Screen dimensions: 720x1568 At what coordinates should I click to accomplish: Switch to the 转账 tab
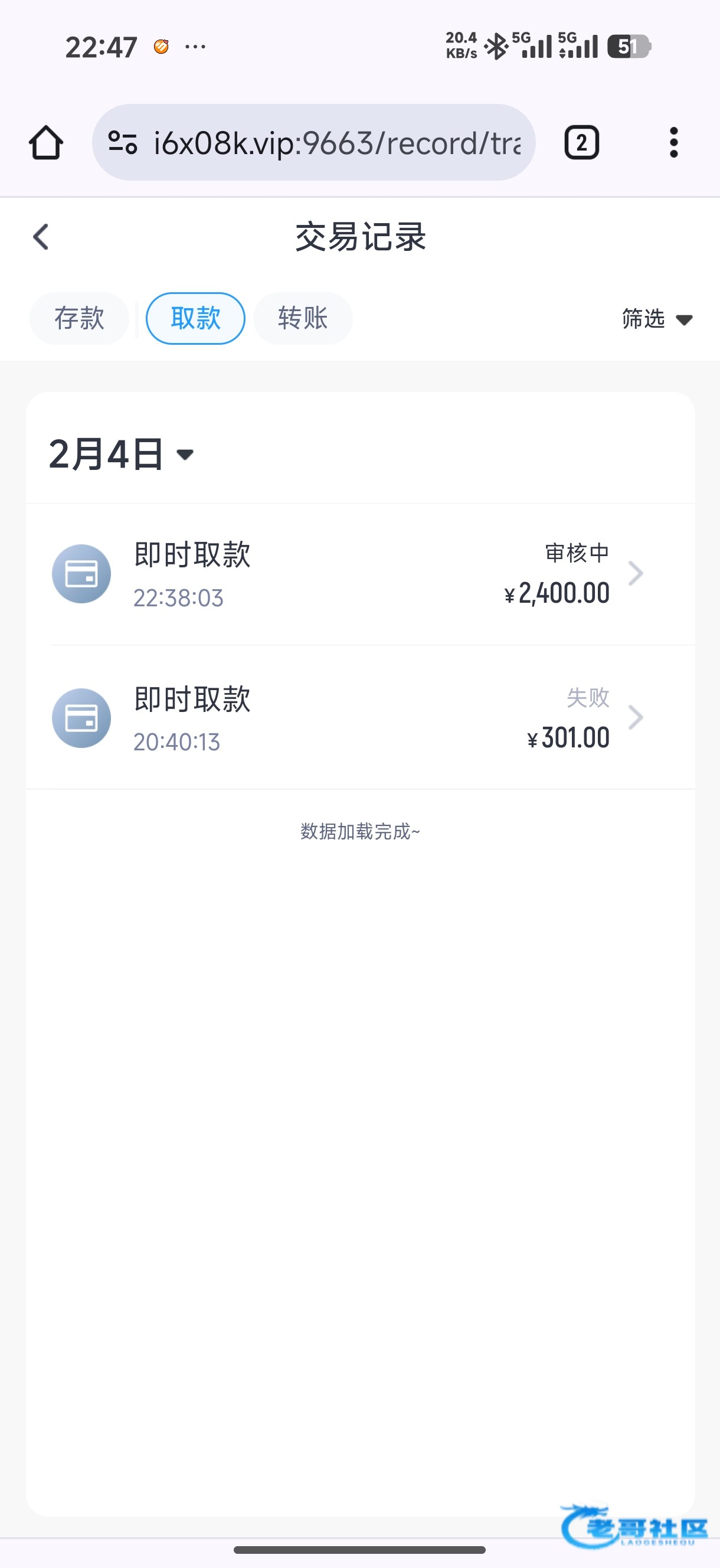click(303, 318)
